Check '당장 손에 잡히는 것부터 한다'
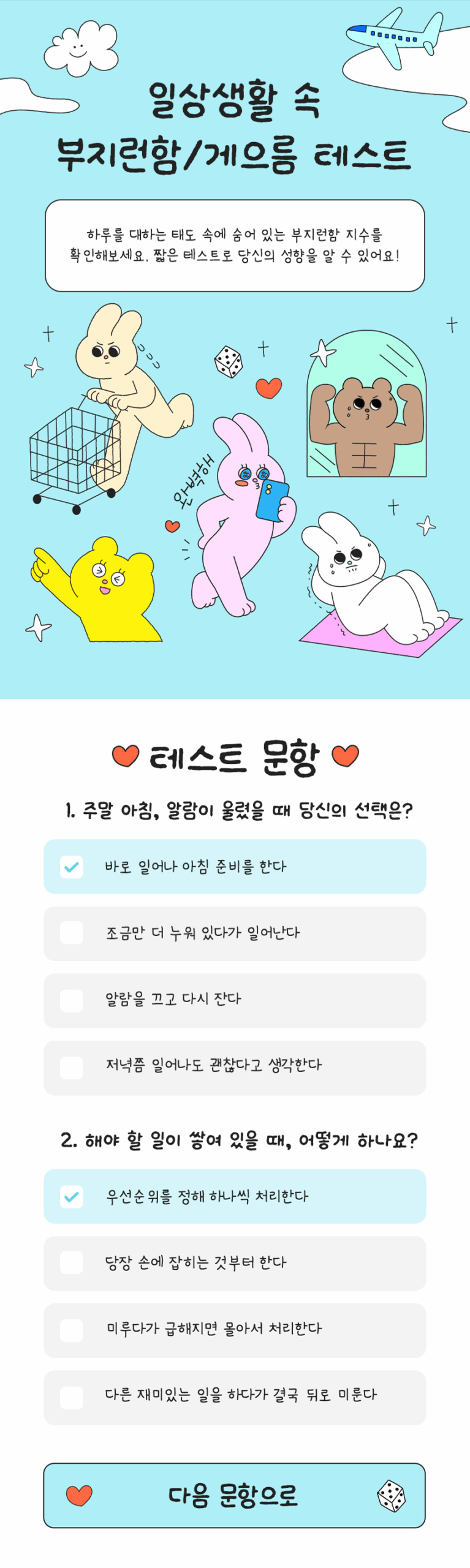 72,1262
